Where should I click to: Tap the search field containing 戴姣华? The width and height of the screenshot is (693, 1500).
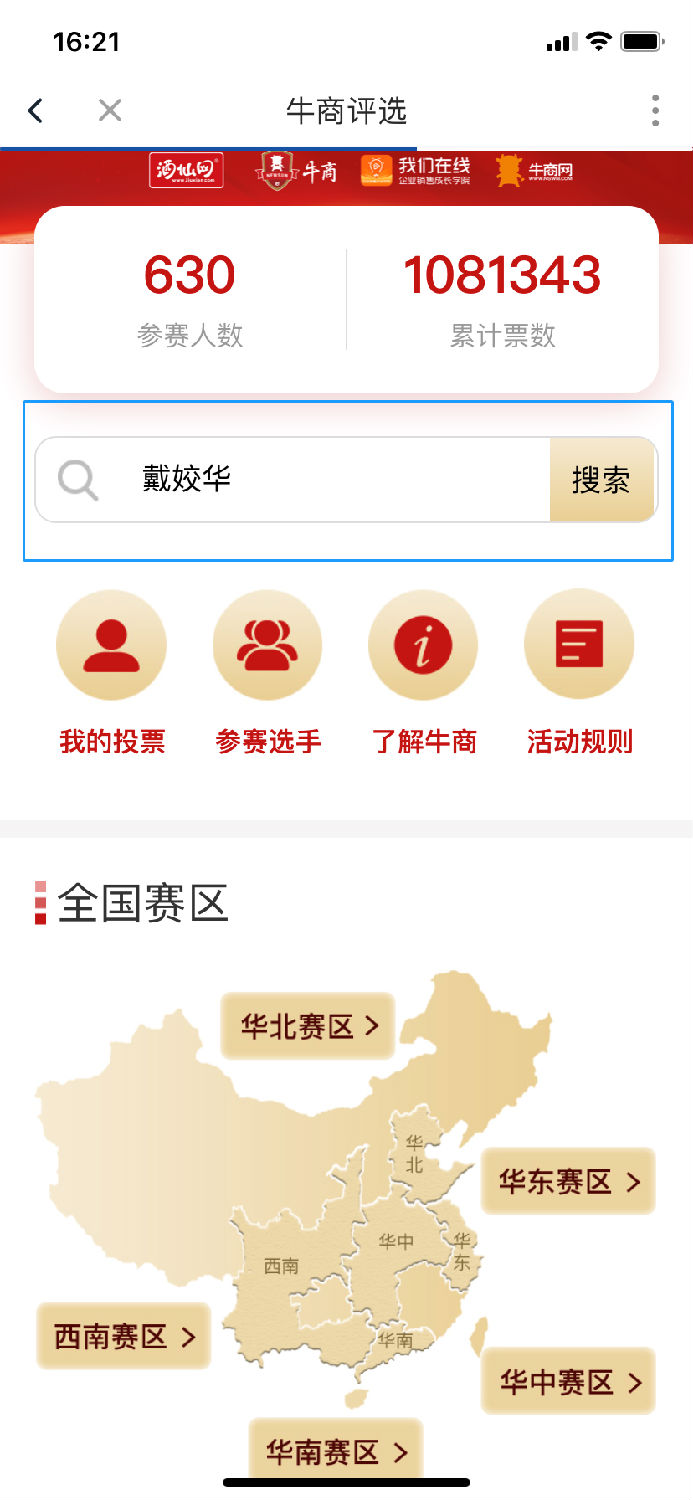tap(320, 479)
